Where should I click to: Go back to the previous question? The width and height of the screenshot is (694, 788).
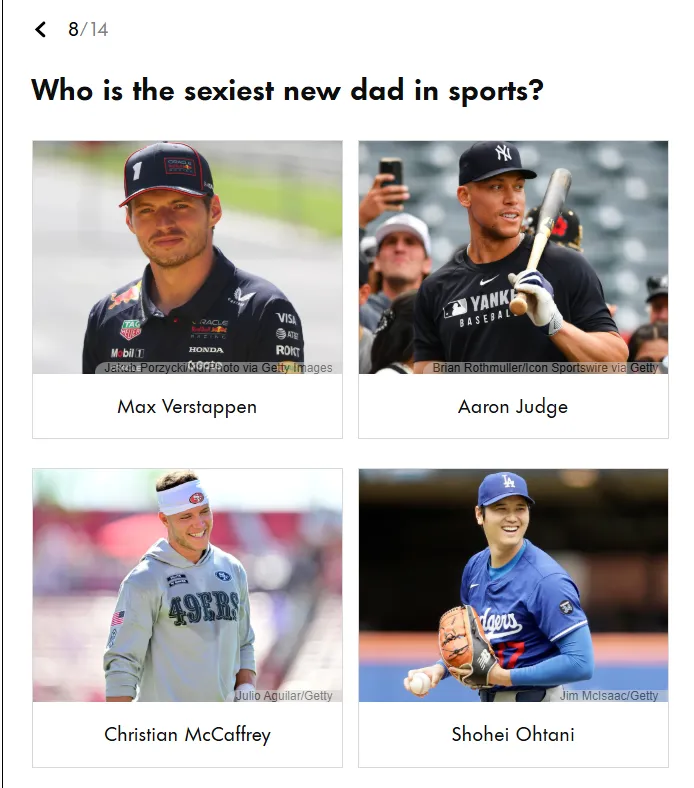pos(40,29)
